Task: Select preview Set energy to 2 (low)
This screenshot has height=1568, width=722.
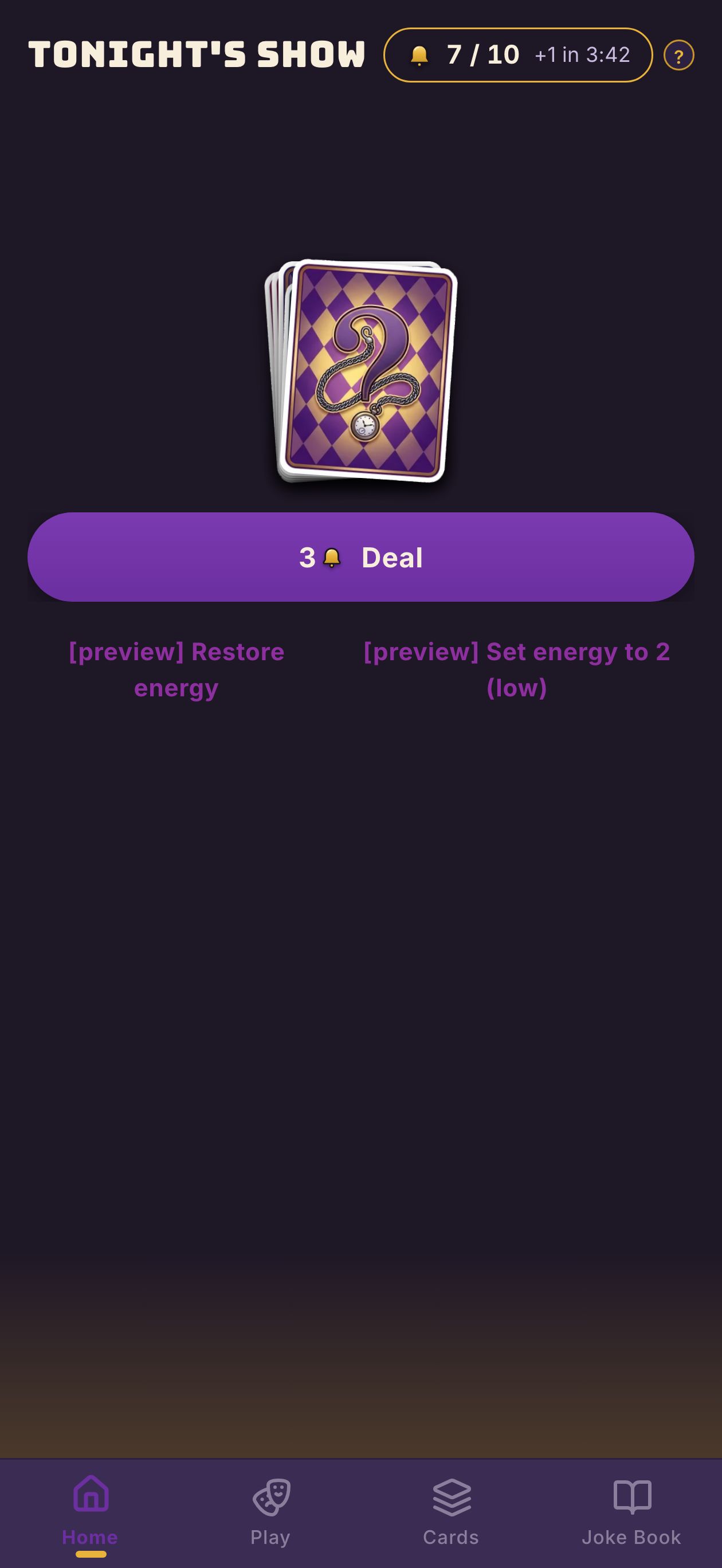Action: pyautogui.click(x=517, y=669)
